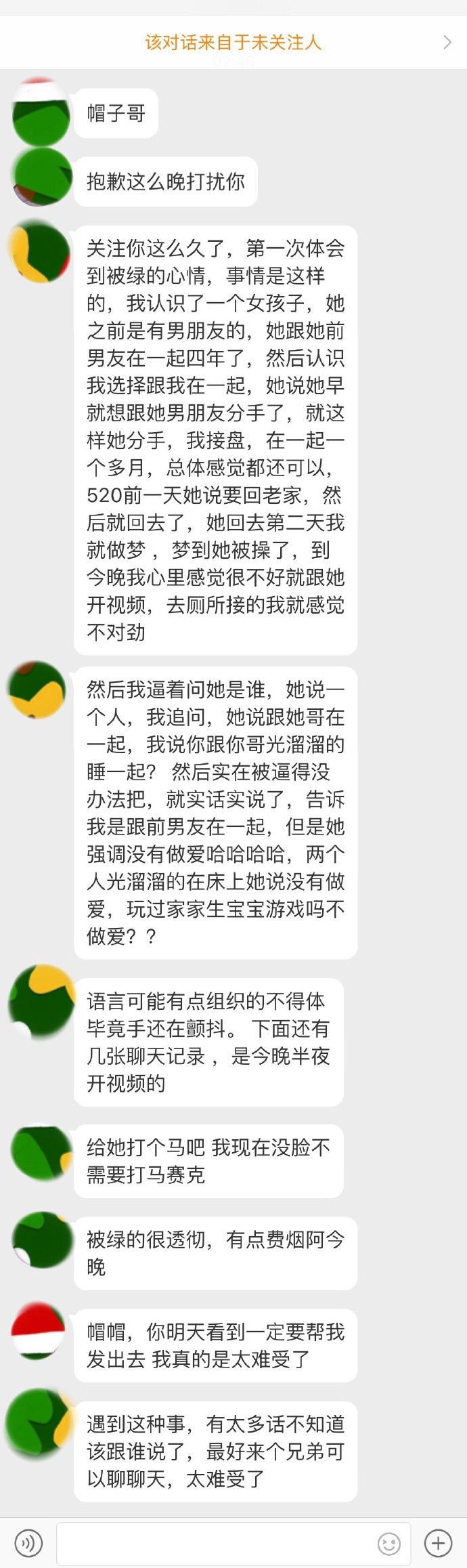Focus the message text input field
Viewport: 467px width, 1568px height.
pyautogui.click(x=217, y=1544)
